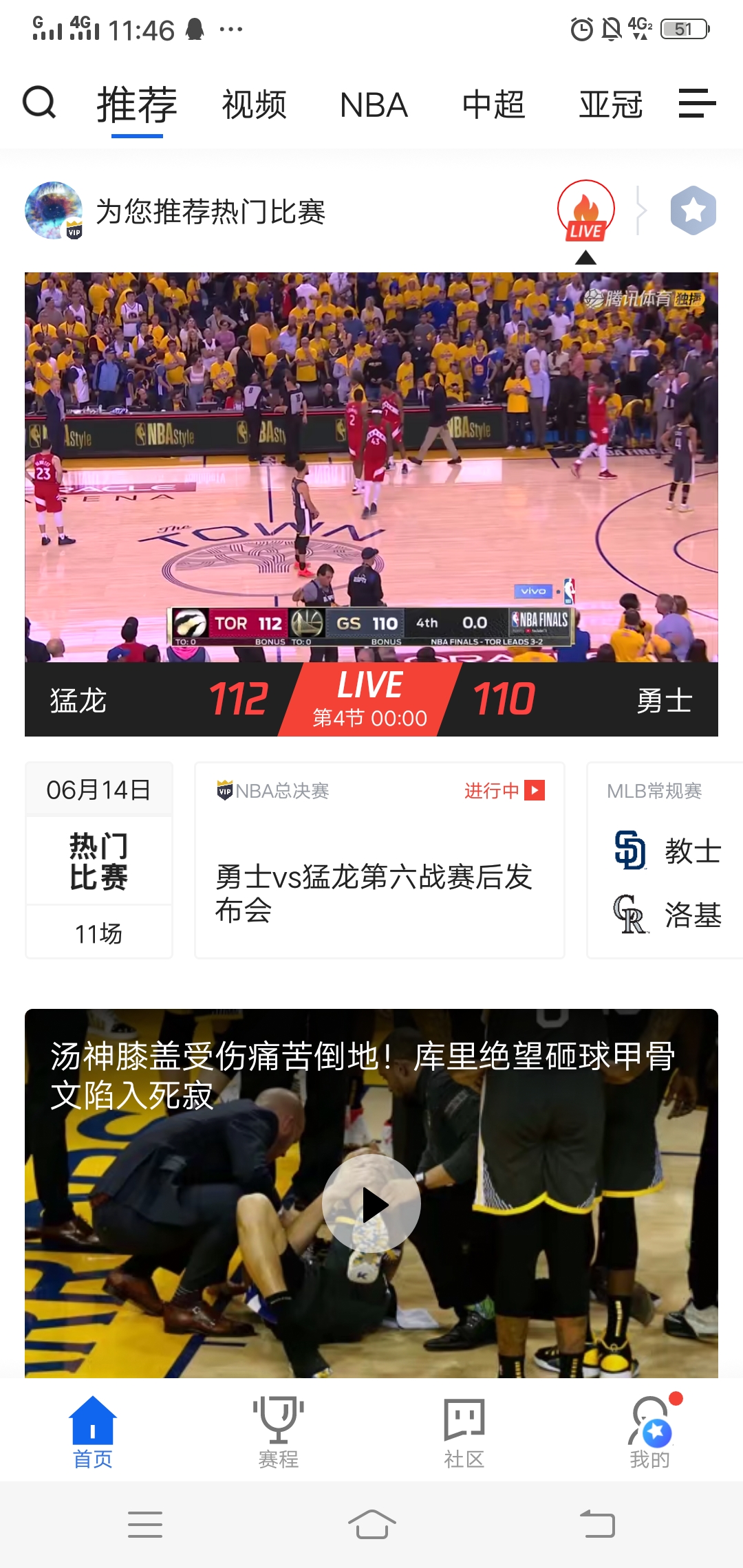Tap the system back button

point(597,1524)
